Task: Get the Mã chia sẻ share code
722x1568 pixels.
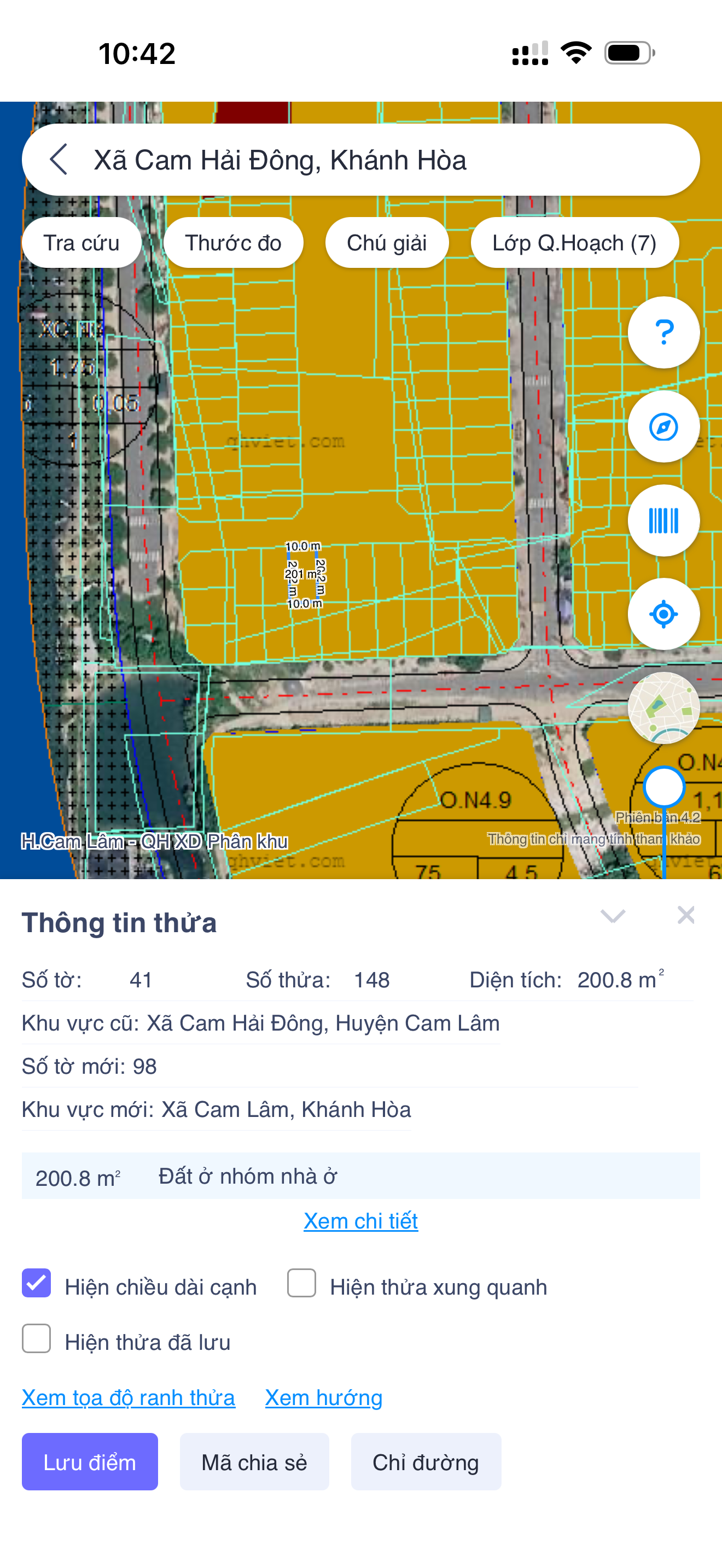Action: [254, 1461]
